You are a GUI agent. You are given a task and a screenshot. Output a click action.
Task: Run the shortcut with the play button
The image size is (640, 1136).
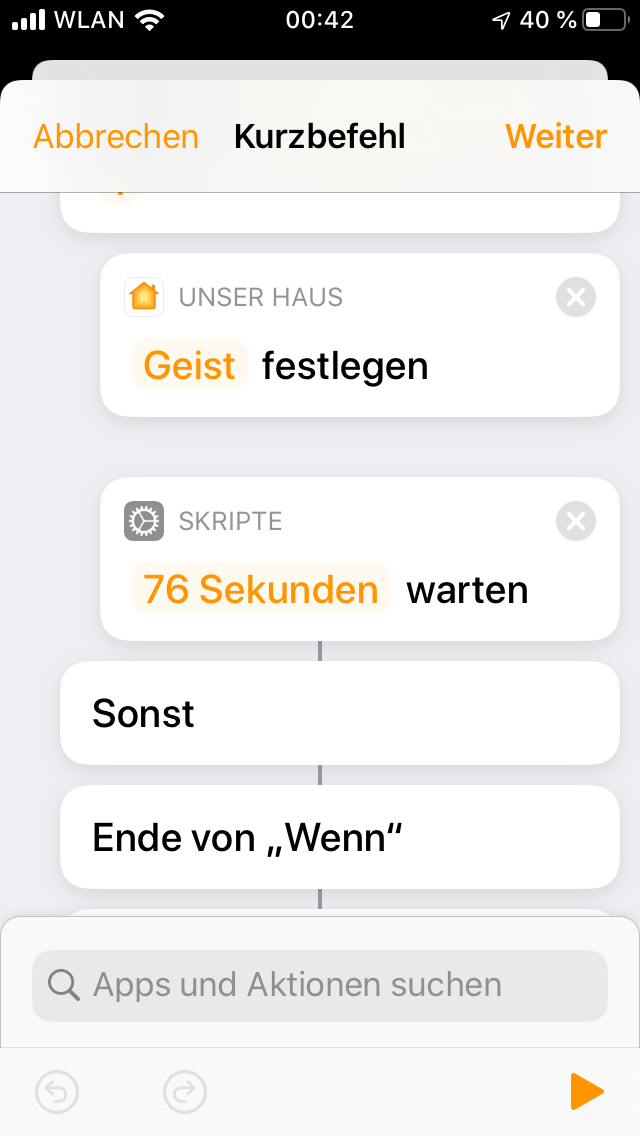pos(587,1092)
